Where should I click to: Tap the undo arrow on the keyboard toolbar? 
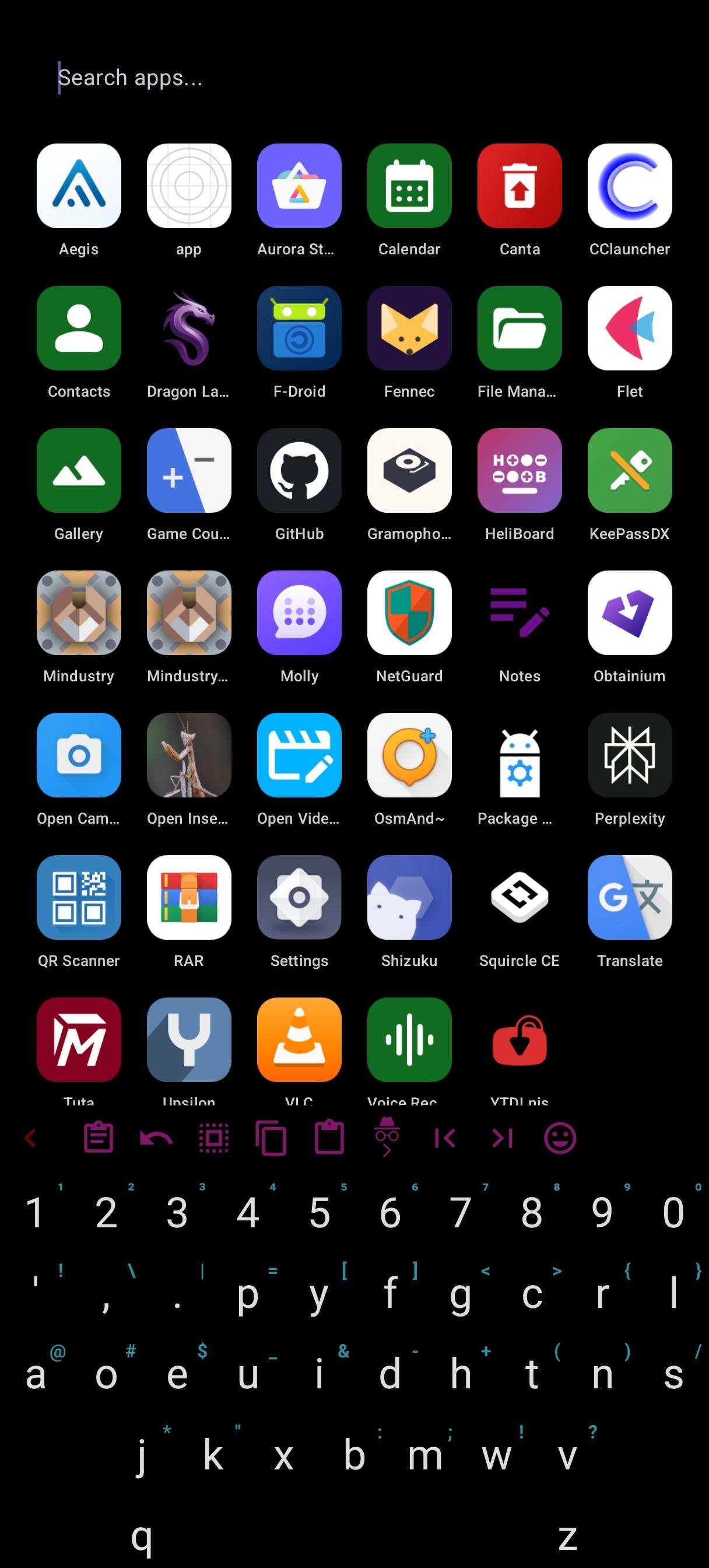[156, 1137]
